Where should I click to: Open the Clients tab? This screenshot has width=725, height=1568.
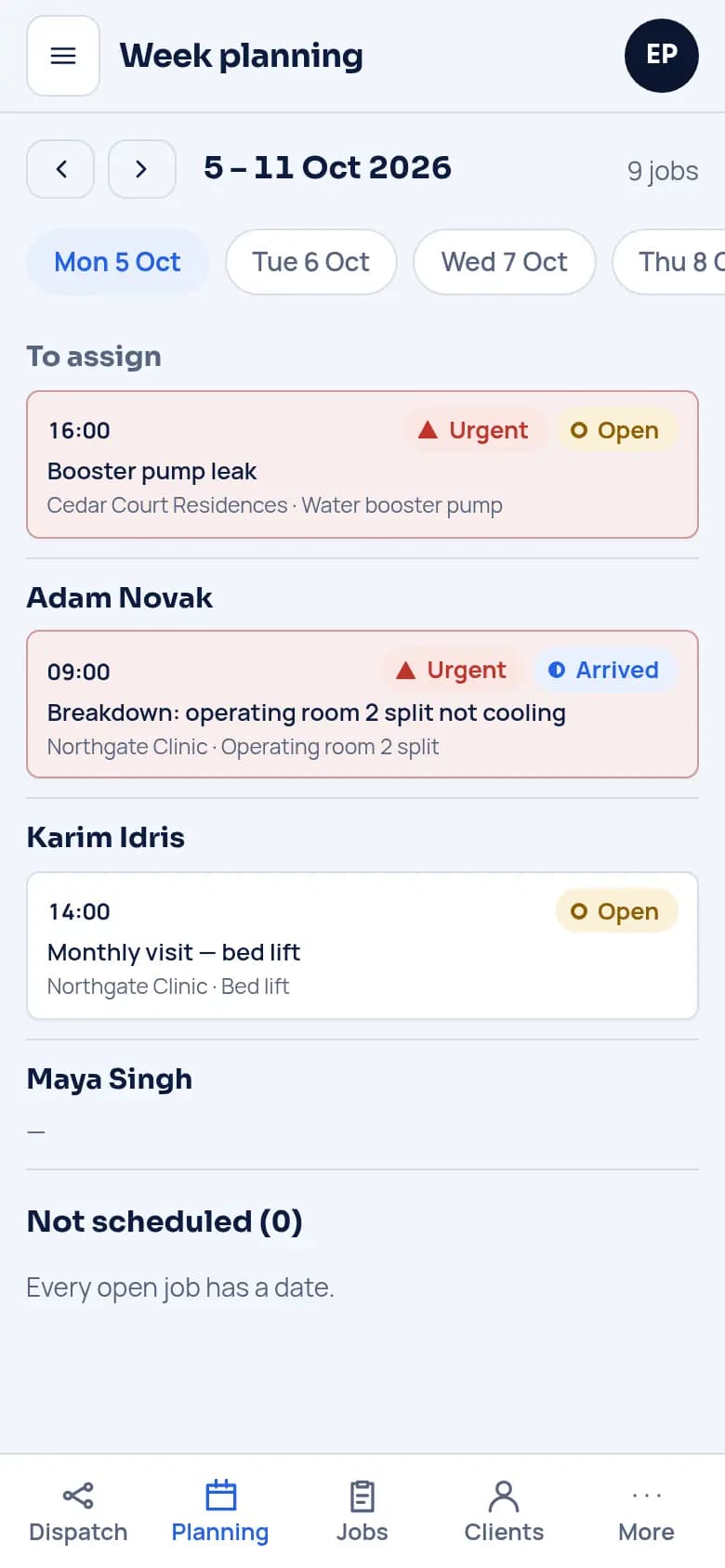point(504,1511)
